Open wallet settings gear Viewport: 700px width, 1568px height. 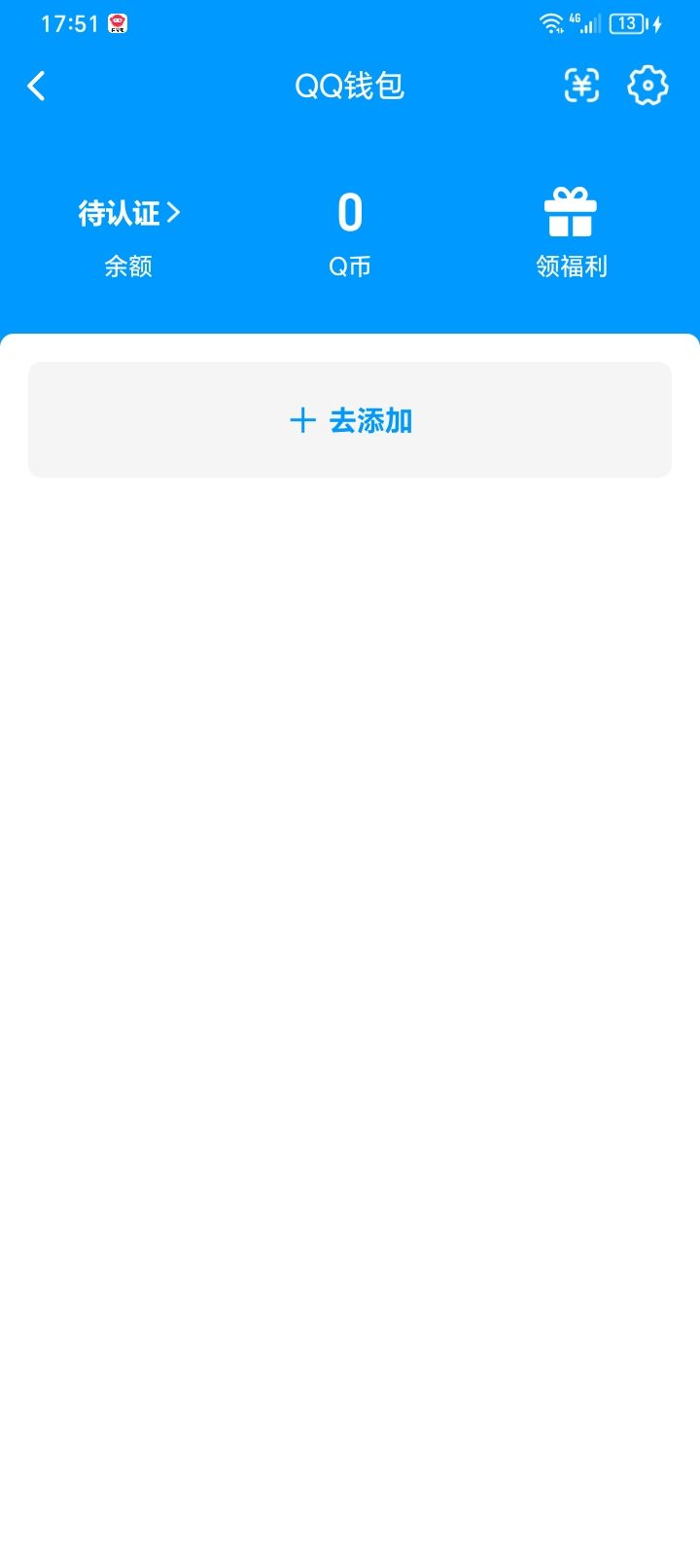(647, 87)
